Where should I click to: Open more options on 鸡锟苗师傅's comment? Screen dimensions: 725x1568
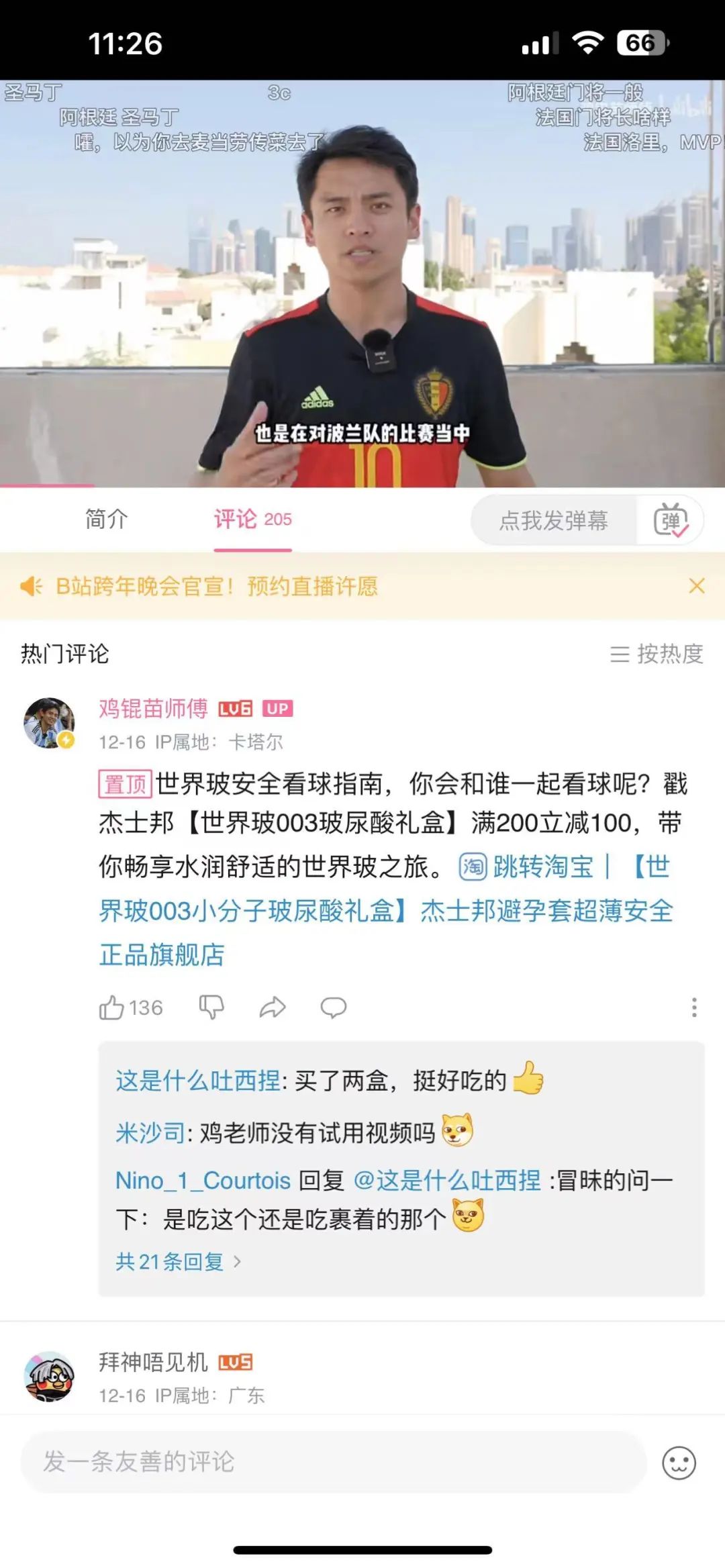(694, 1007)
